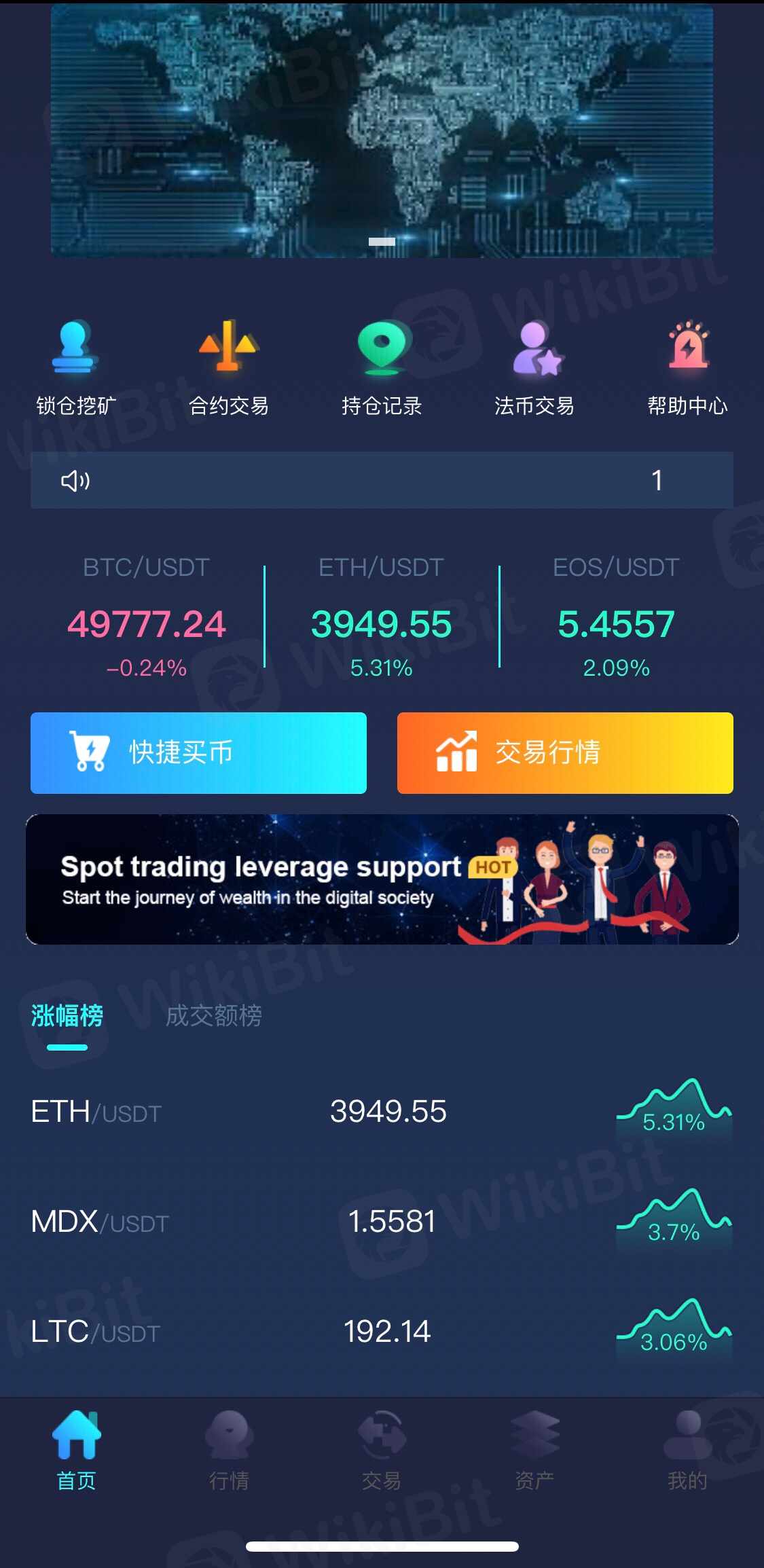Open 交易行情 market trends button
Viewport: 764px width, 1568px height.
click(565, 752)
